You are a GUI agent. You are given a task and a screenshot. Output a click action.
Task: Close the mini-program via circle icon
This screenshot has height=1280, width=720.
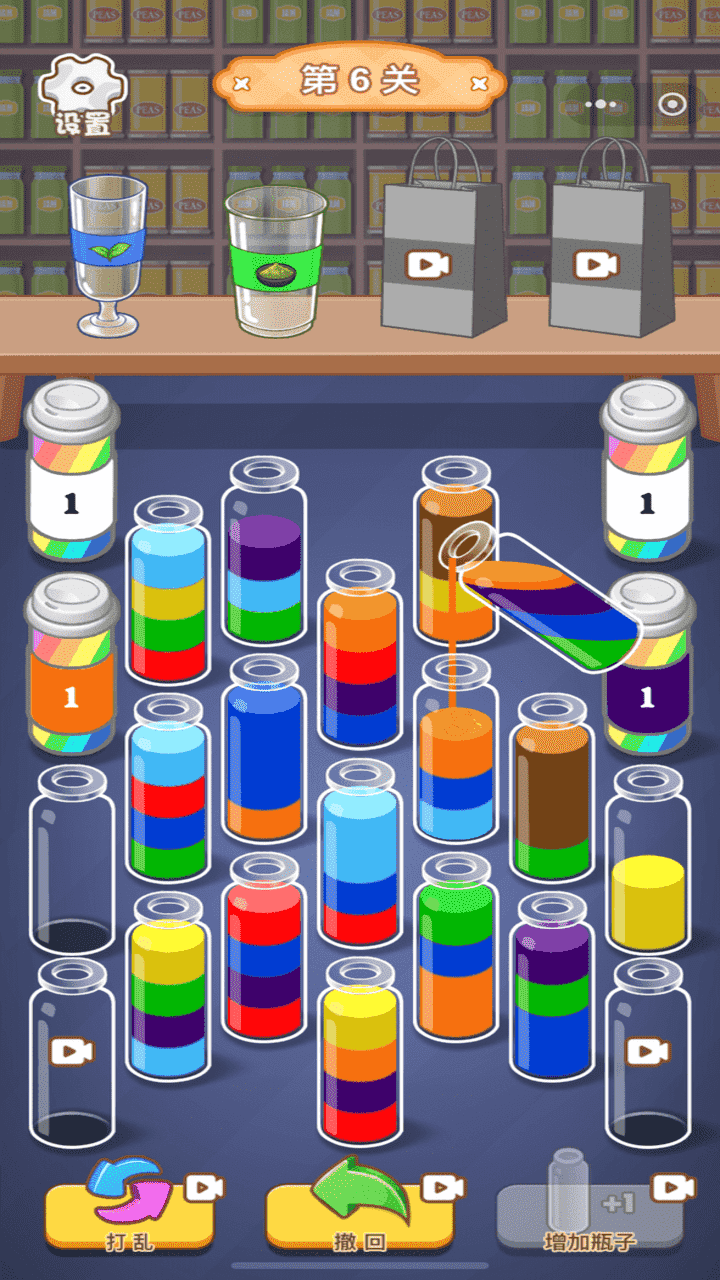(672, 104)
